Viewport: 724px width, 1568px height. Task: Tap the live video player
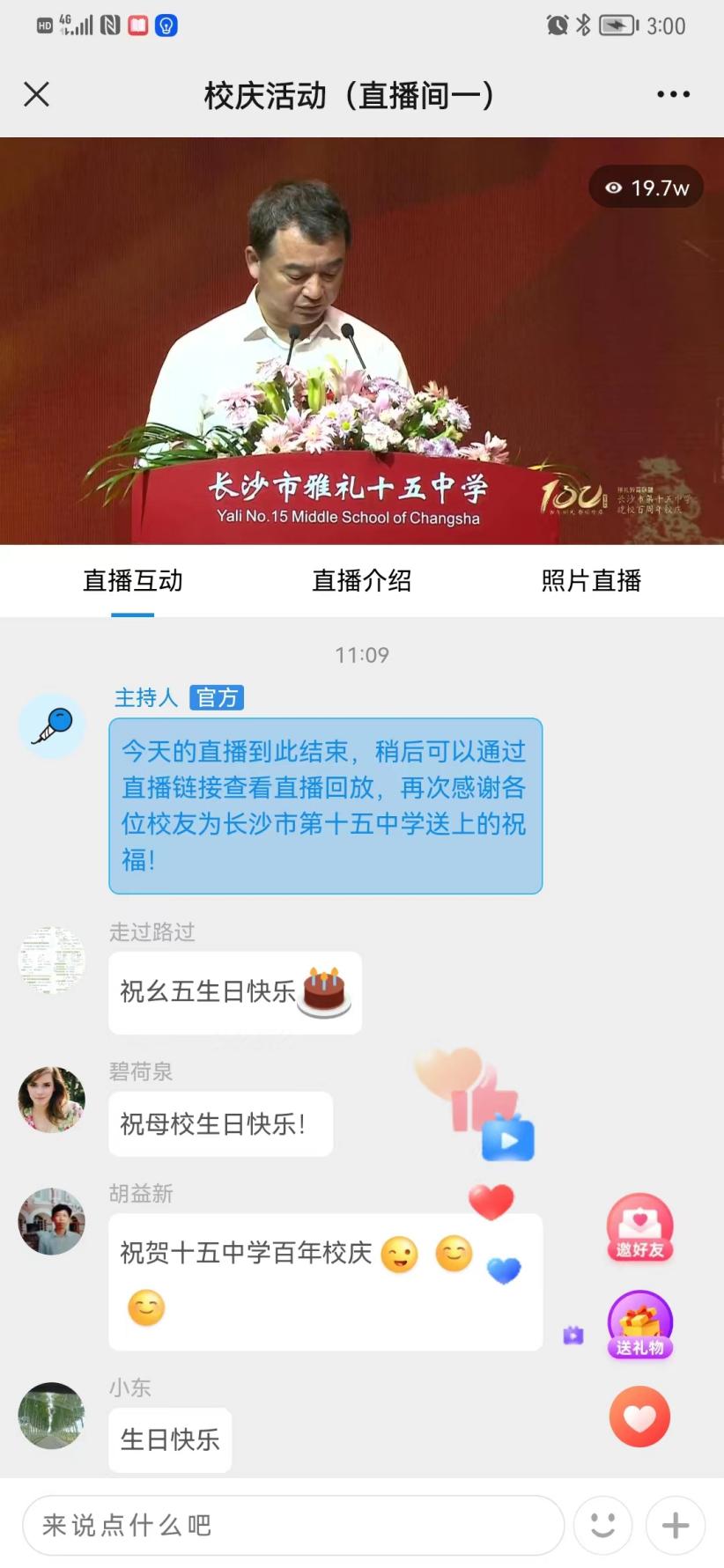pos(361,341)
